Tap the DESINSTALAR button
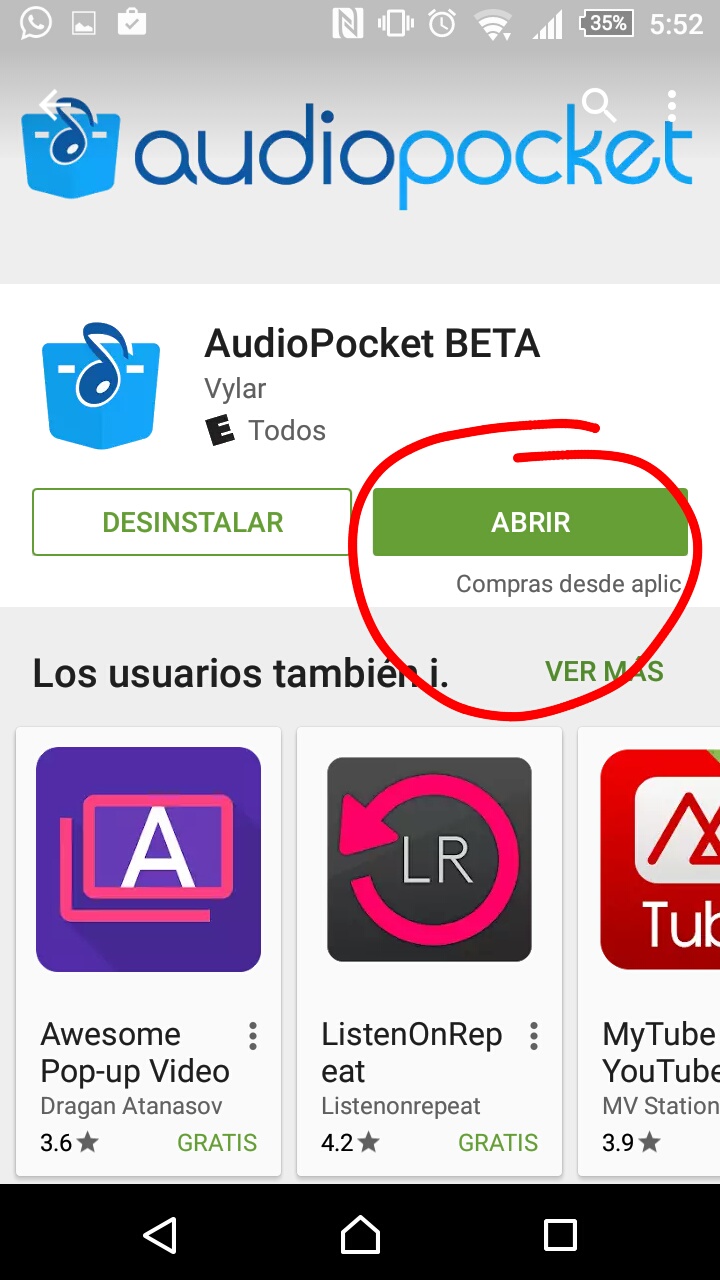This screenshot has width=720, height=1280. pyautogui.click(x=192, y=522)
